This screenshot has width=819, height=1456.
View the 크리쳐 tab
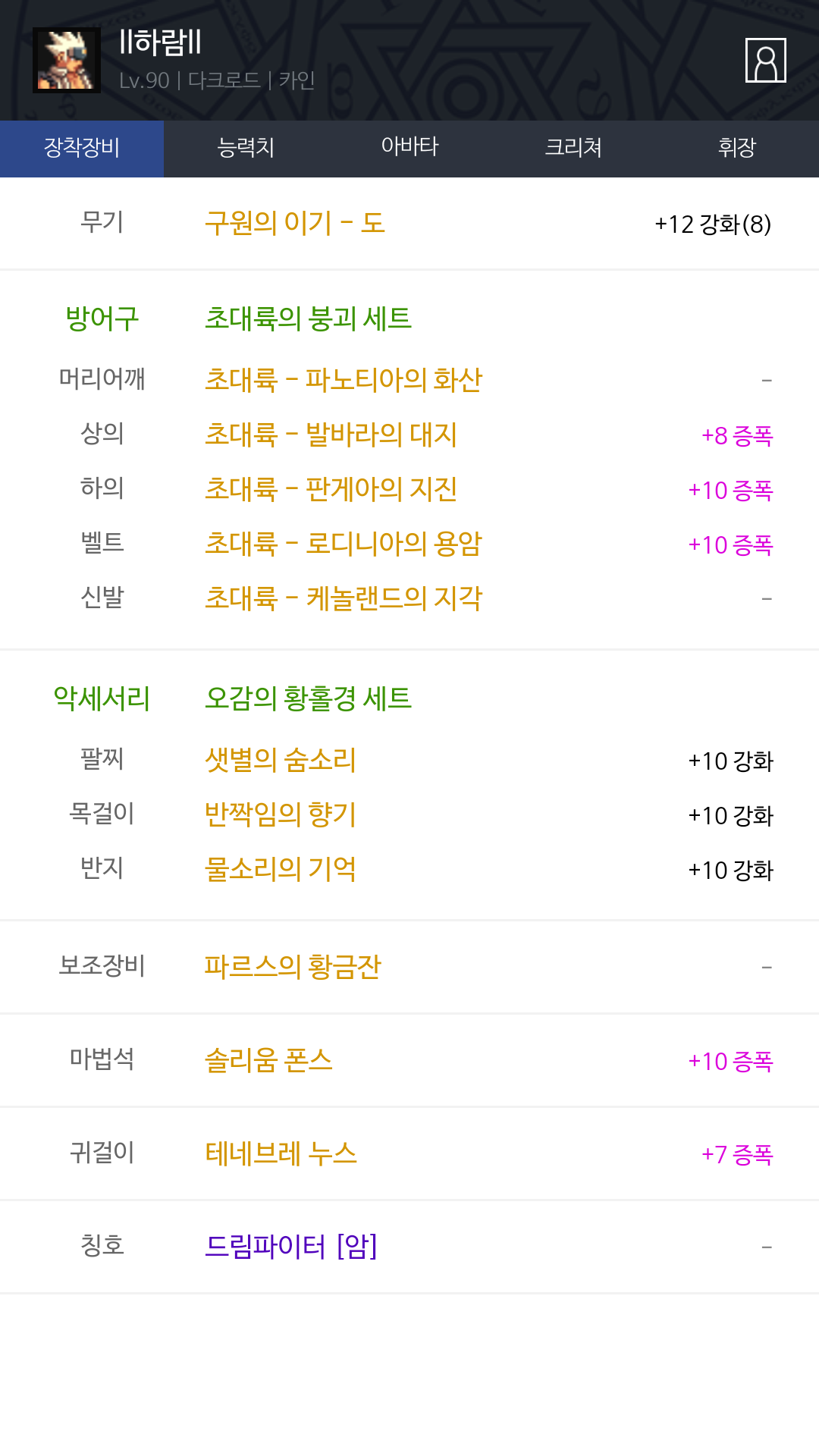[573, 148]
